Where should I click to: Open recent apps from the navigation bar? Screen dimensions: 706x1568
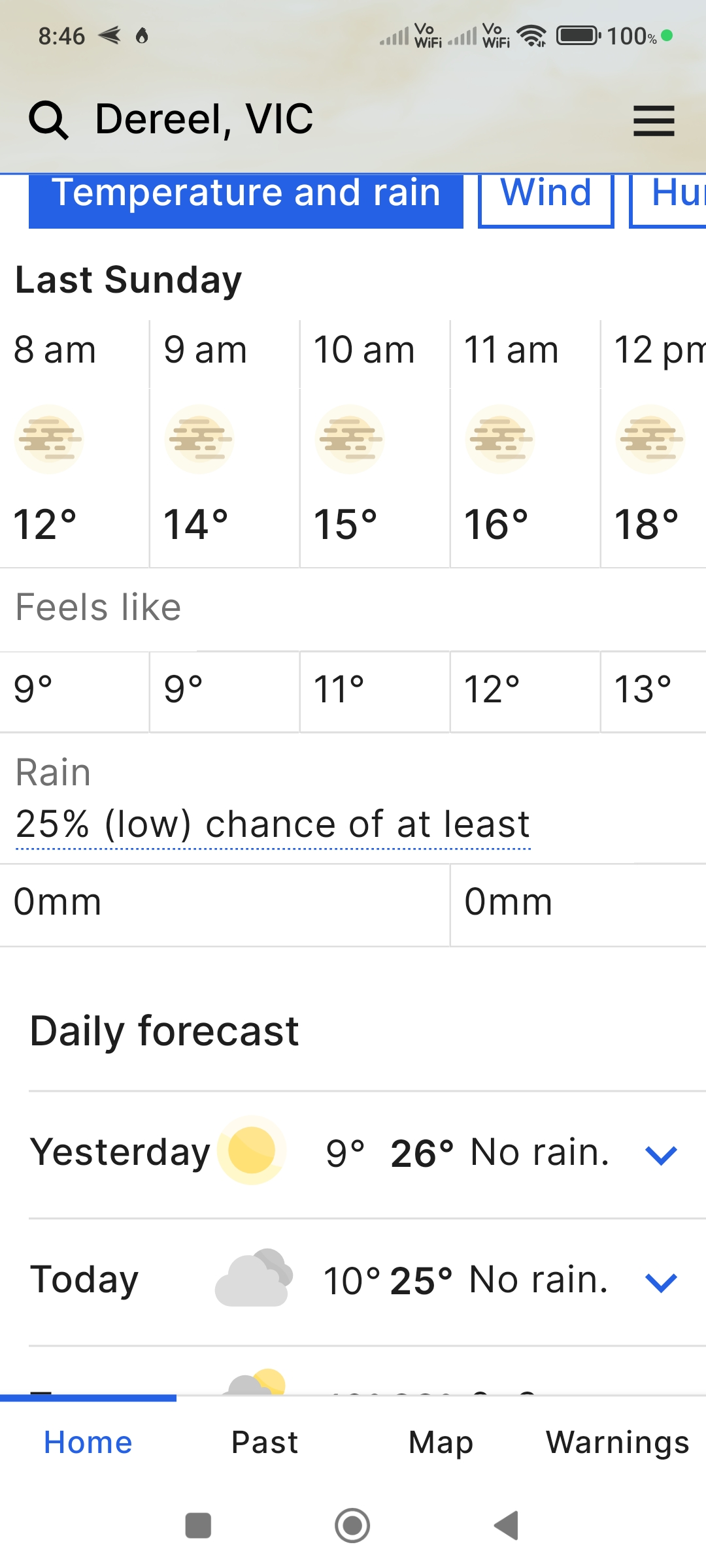(x=198, y=1526)
